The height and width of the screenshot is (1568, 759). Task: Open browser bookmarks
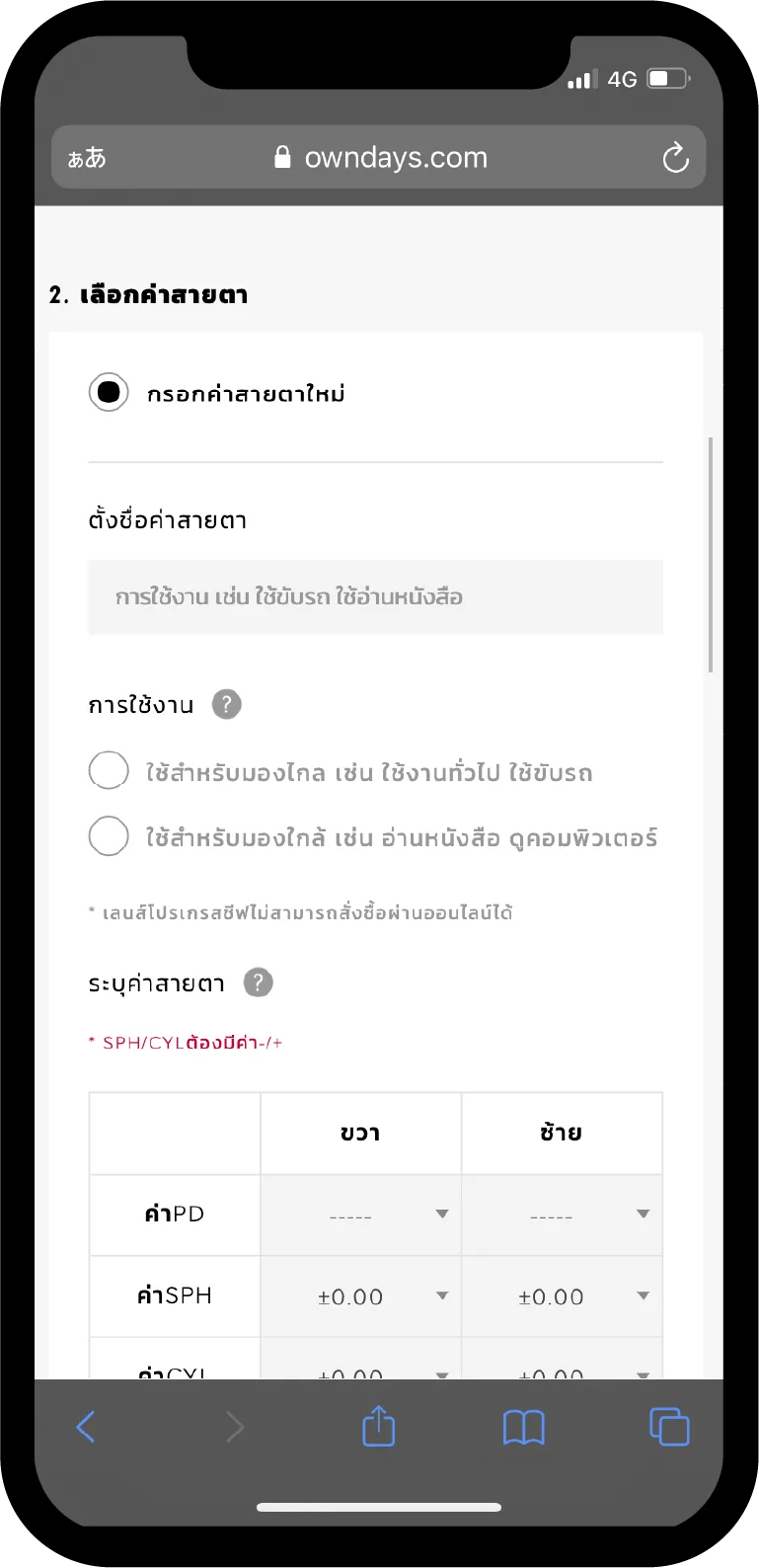point(523,1427)
